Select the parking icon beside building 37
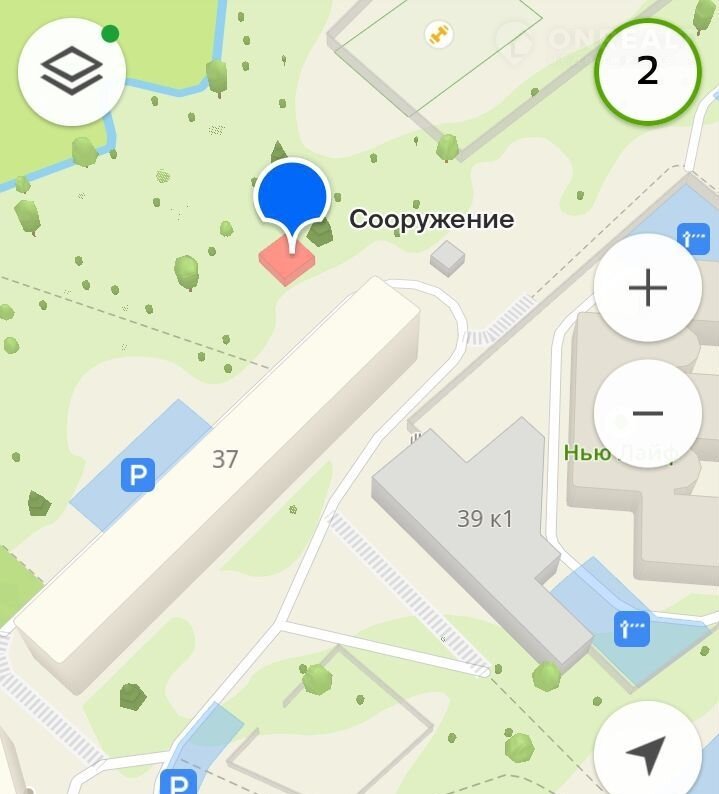This screenshot has height=794, width=719. pos(137,475)
